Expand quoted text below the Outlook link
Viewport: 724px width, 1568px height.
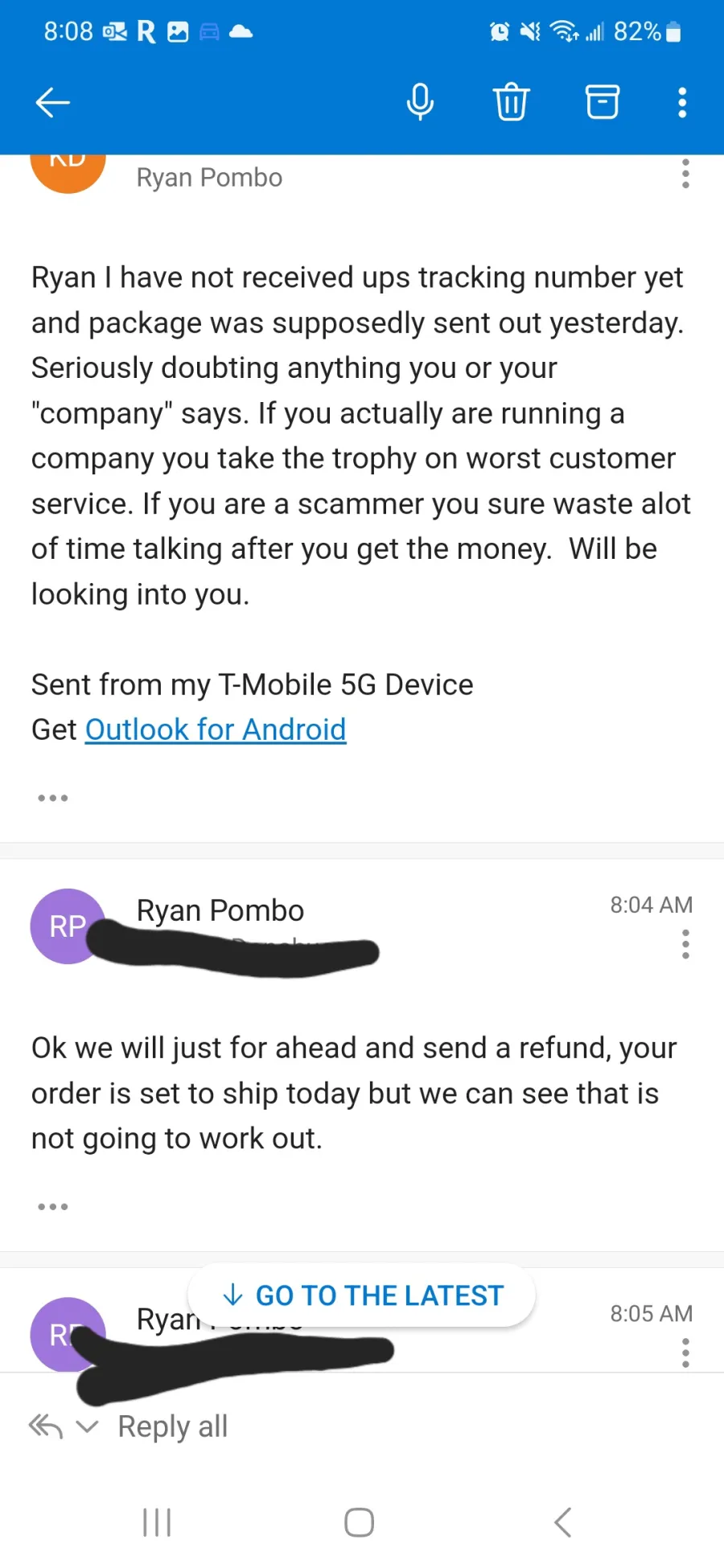pos(53,798)
